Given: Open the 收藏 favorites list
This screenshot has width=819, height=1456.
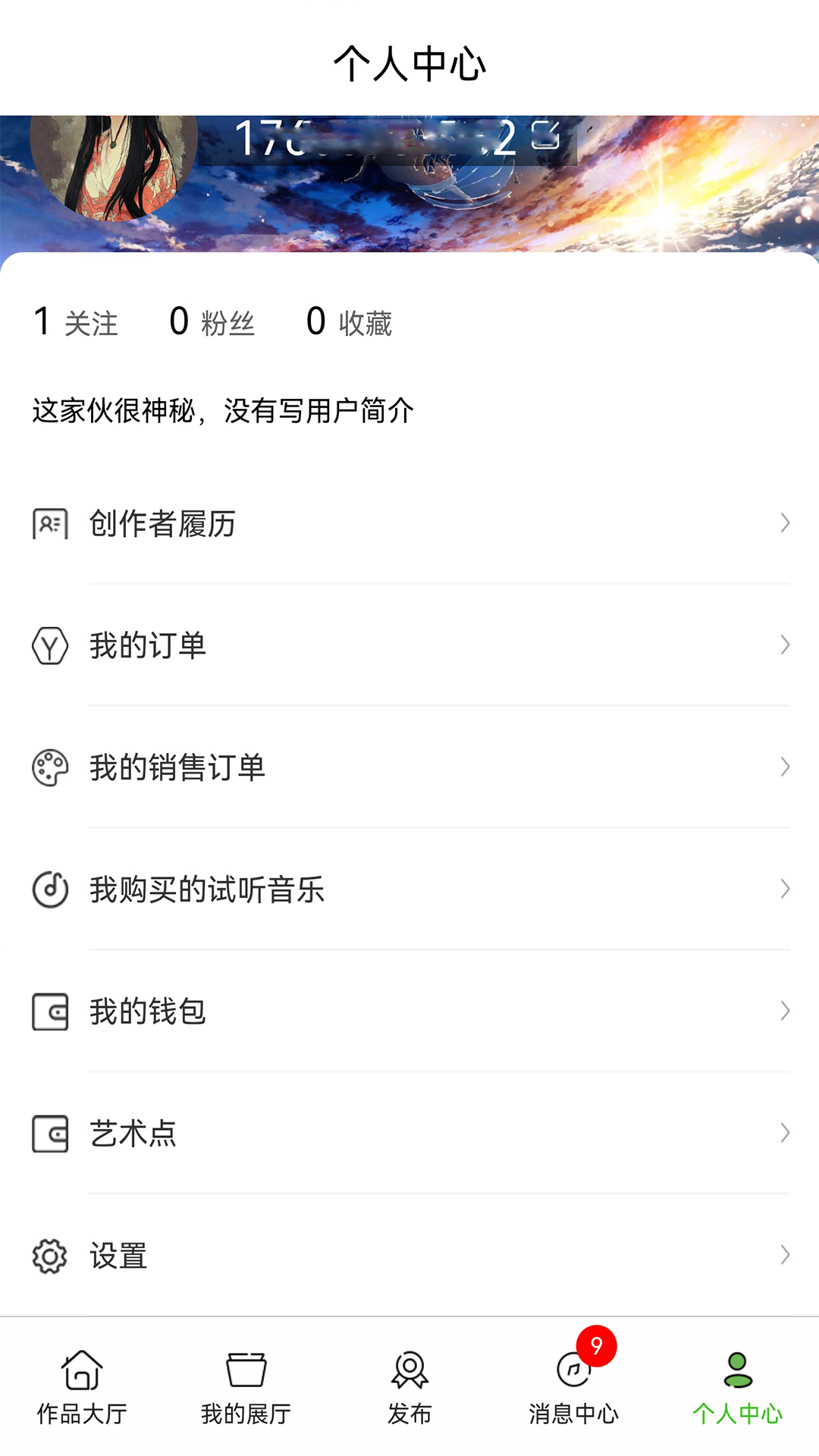Looking at the screenshot, I should tap(350, 322).
